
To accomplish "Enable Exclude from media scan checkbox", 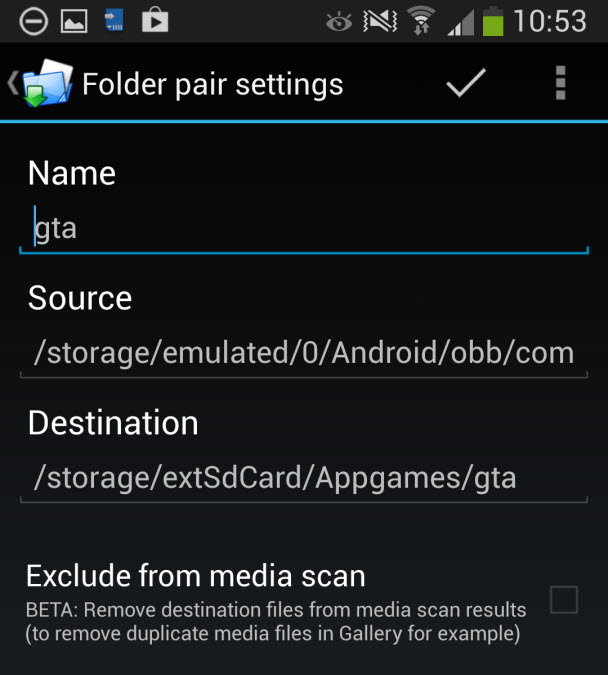I will 564,600.
